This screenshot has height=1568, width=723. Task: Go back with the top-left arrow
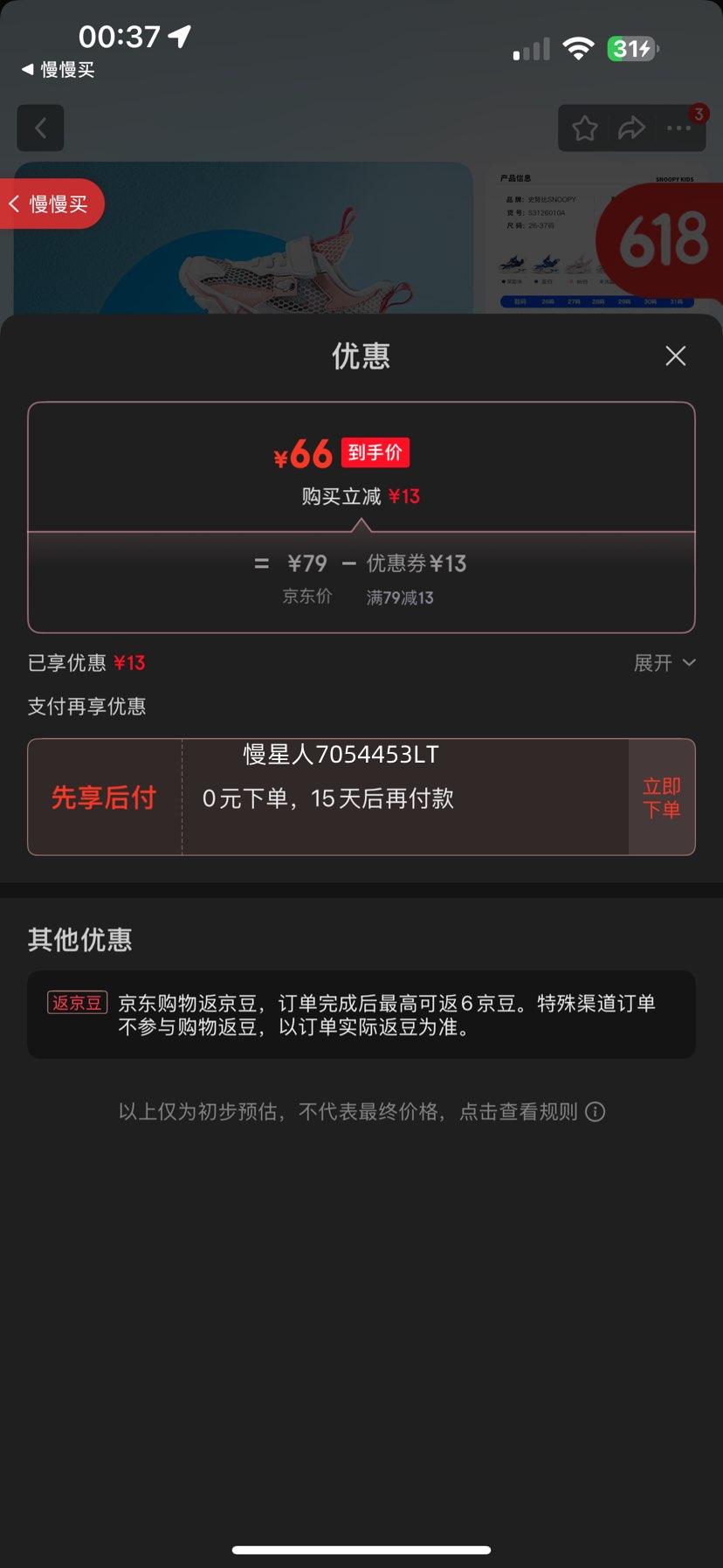pyautogui.click(x=40, y=128)
